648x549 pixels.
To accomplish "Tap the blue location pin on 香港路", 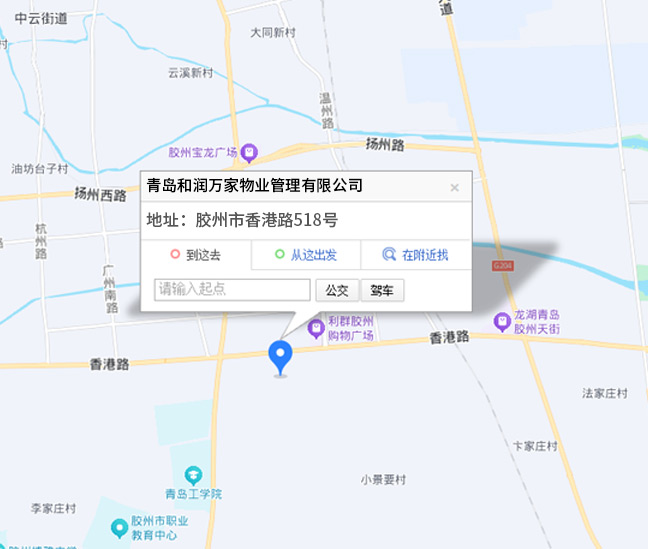I will tap(281, 356).
